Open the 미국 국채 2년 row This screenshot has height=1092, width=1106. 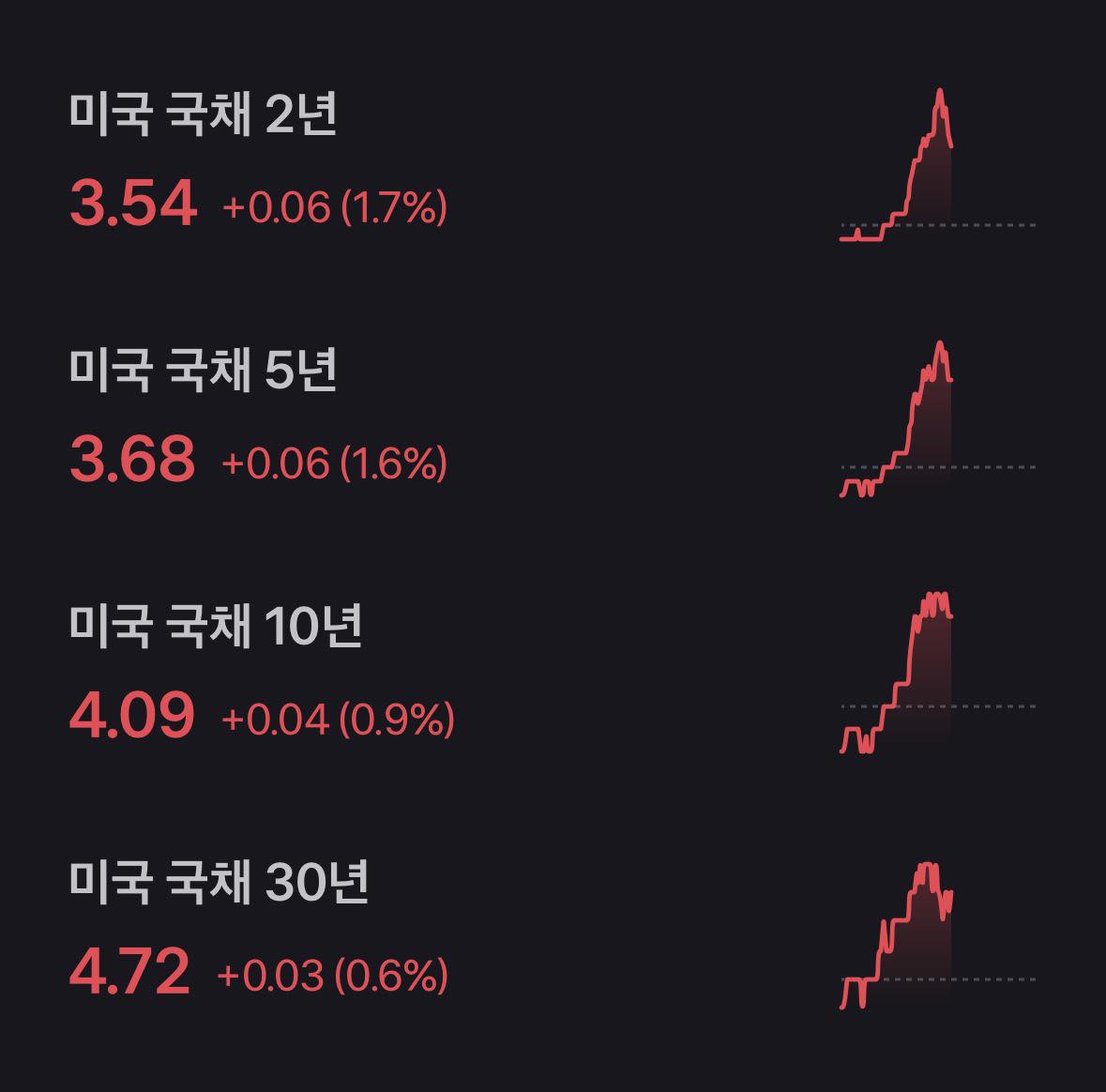click(x=553, y=160)
